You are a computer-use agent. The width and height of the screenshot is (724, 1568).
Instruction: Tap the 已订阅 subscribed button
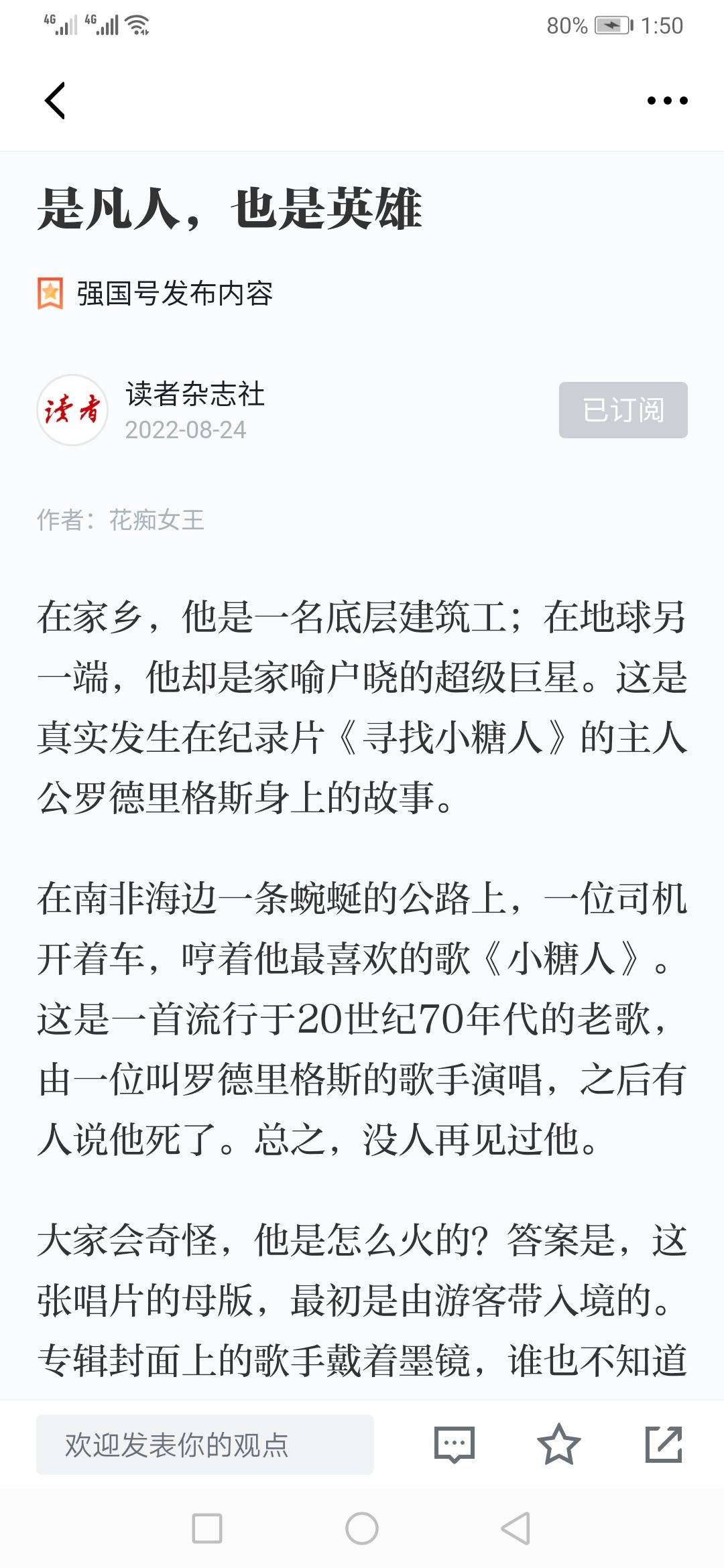click(x=623, y=410)
